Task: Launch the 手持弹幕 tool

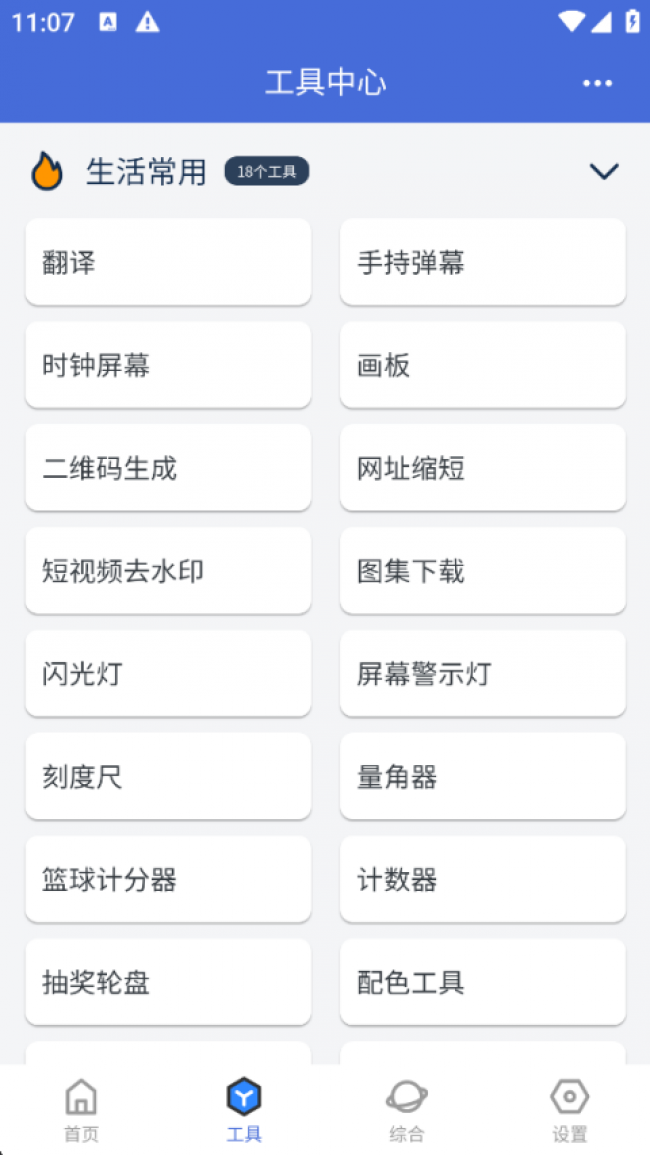Action: pos(482,263)
